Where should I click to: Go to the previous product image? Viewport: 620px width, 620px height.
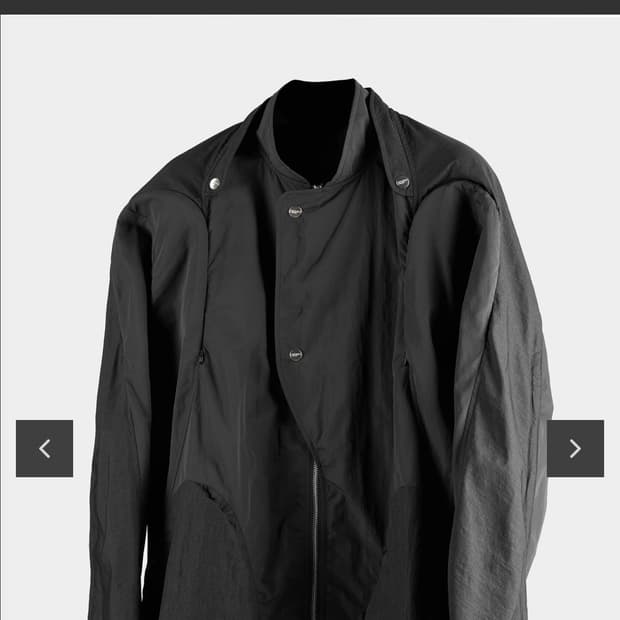(44, 448)
